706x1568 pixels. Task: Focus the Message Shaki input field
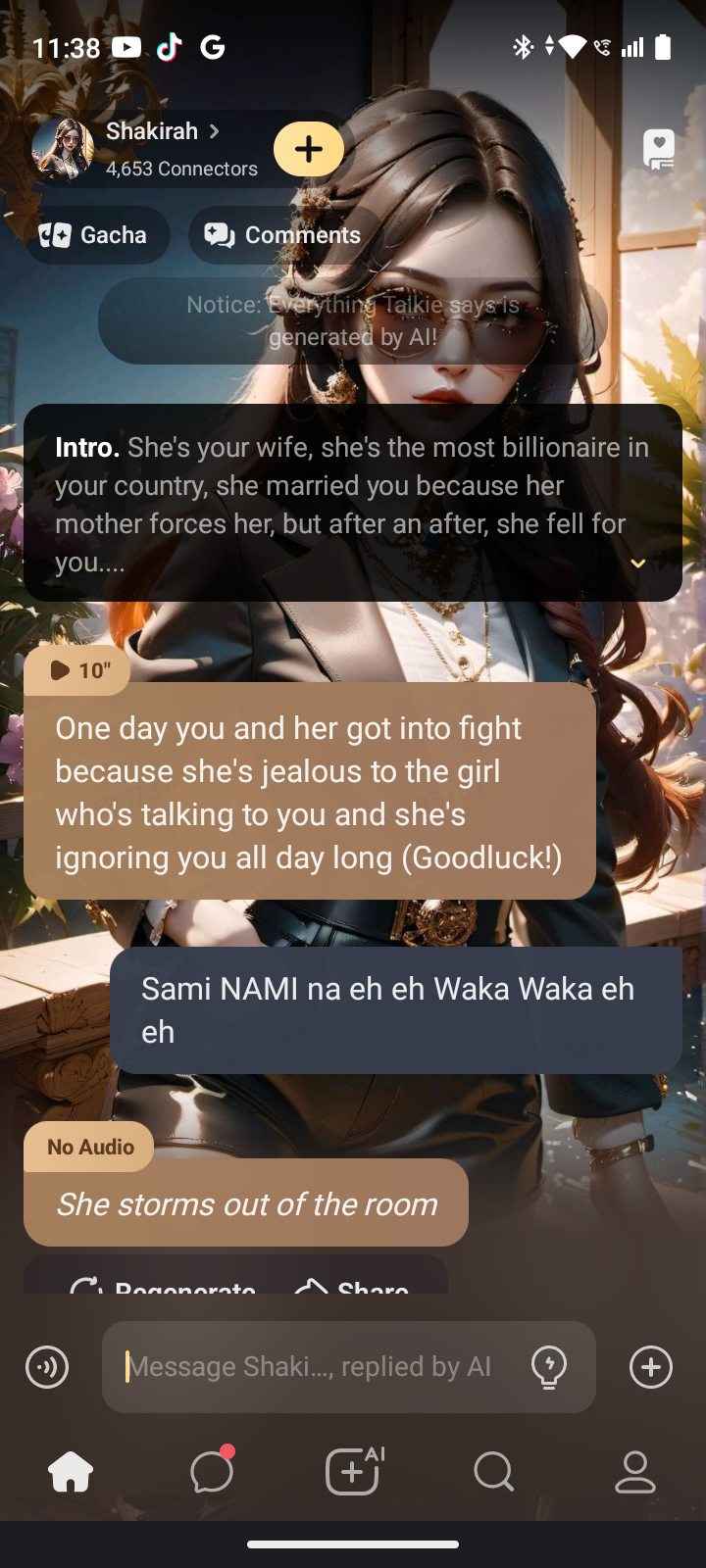314,1367
